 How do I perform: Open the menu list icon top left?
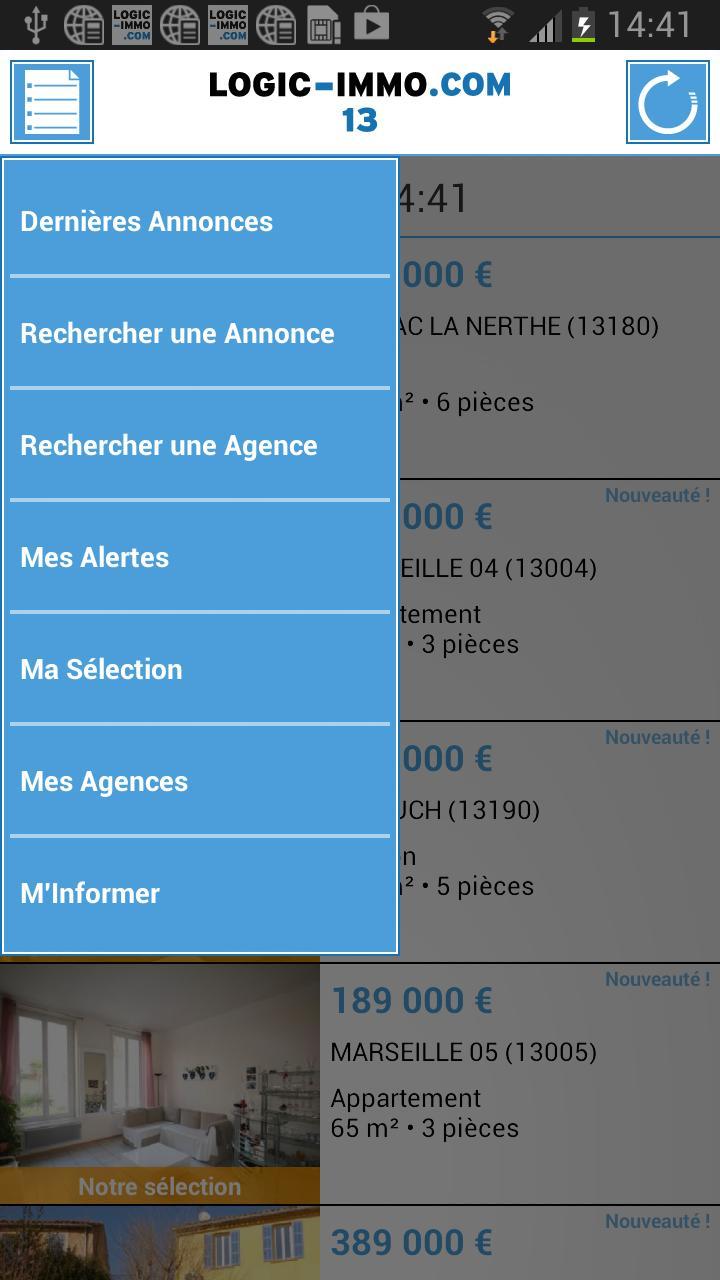coord(51,101)
